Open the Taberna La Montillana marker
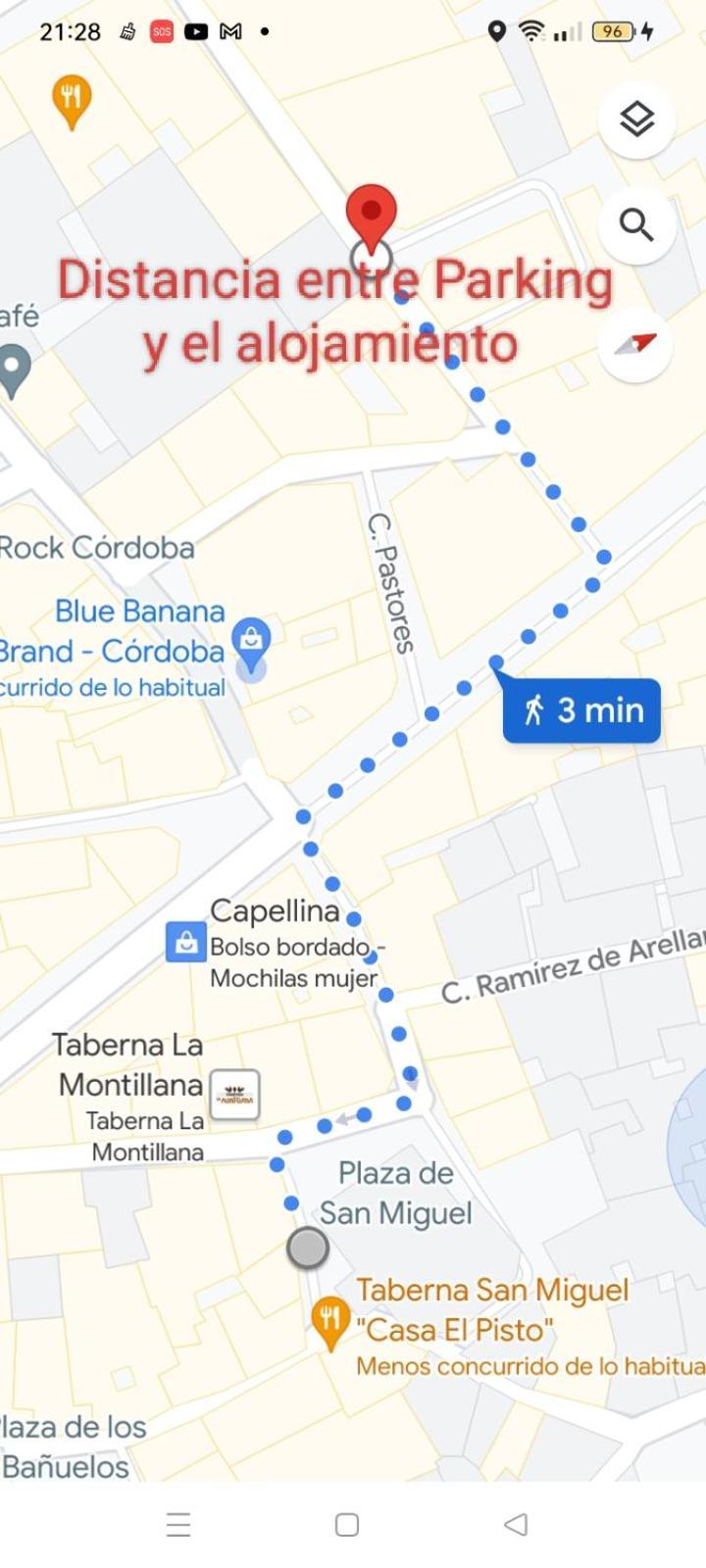 pyautogui.click(x=235, y=1094)
